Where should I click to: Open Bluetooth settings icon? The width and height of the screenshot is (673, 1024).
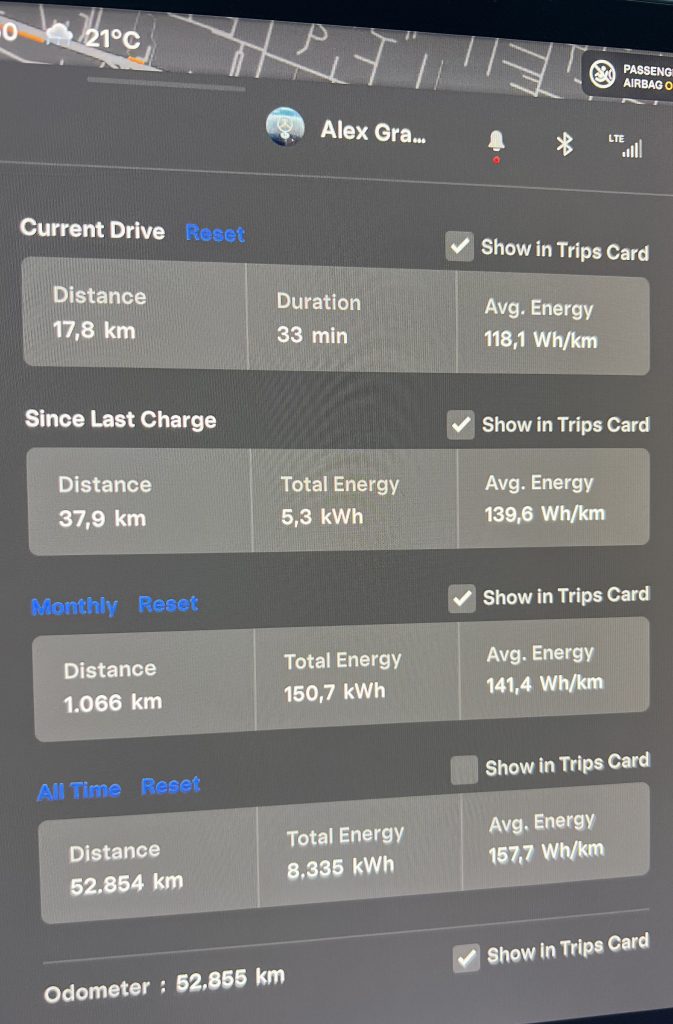pyautogui.click(x=564, y=144)
